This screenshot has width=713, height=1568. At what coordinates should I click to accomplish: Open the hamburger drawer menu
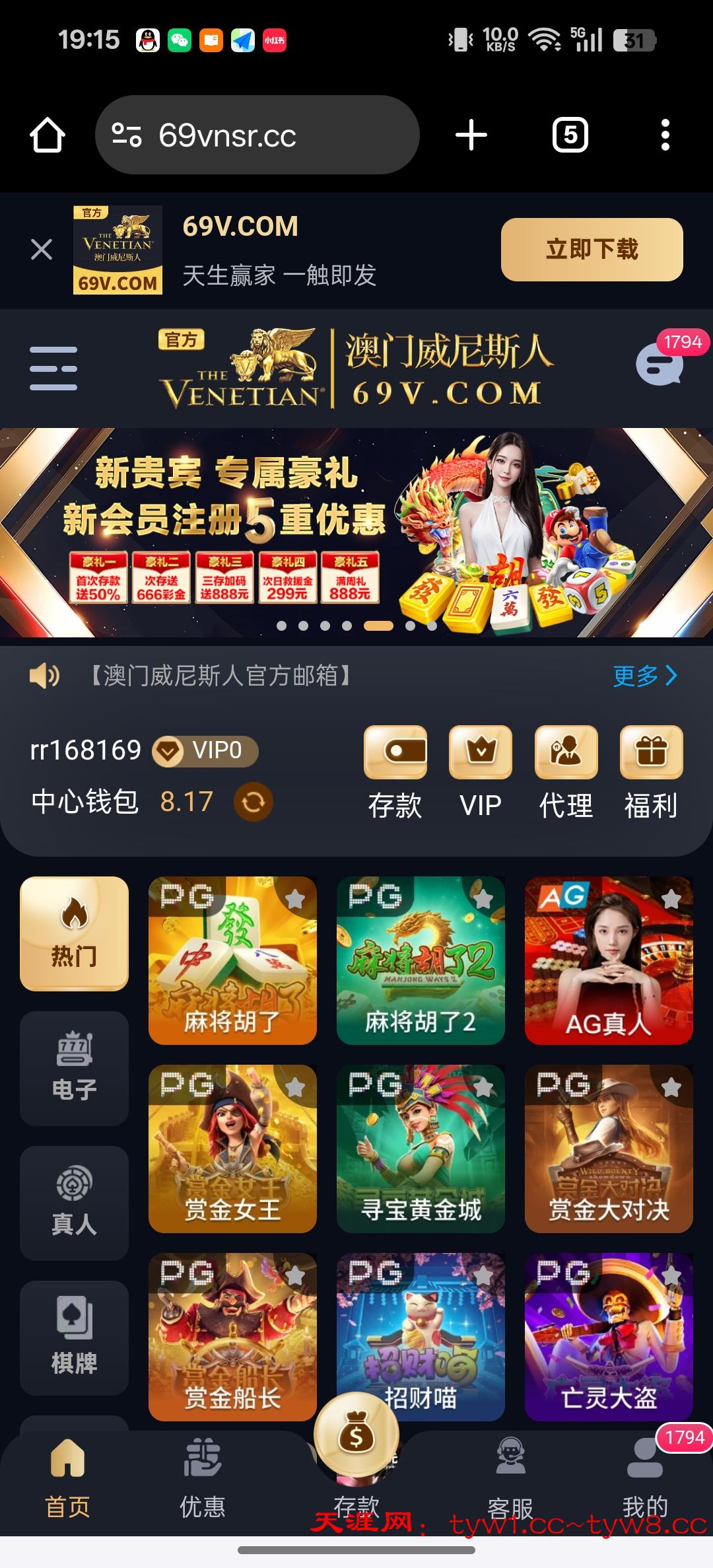click(53, 368)
